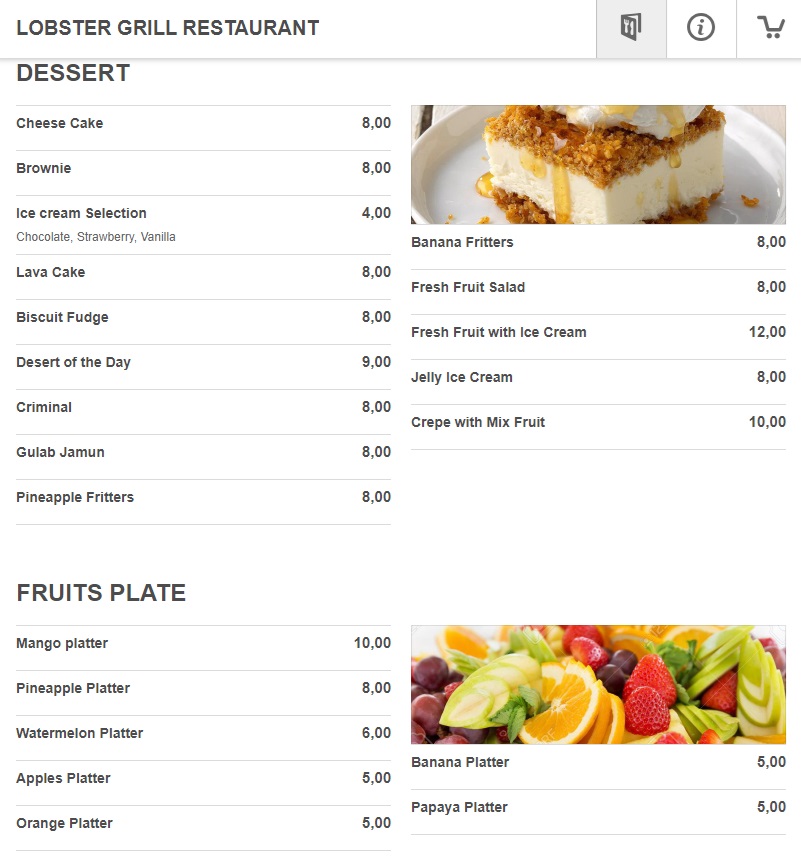Open the shopping cart
This screenshot has height=868, width=801.
(x=770, y=28)
